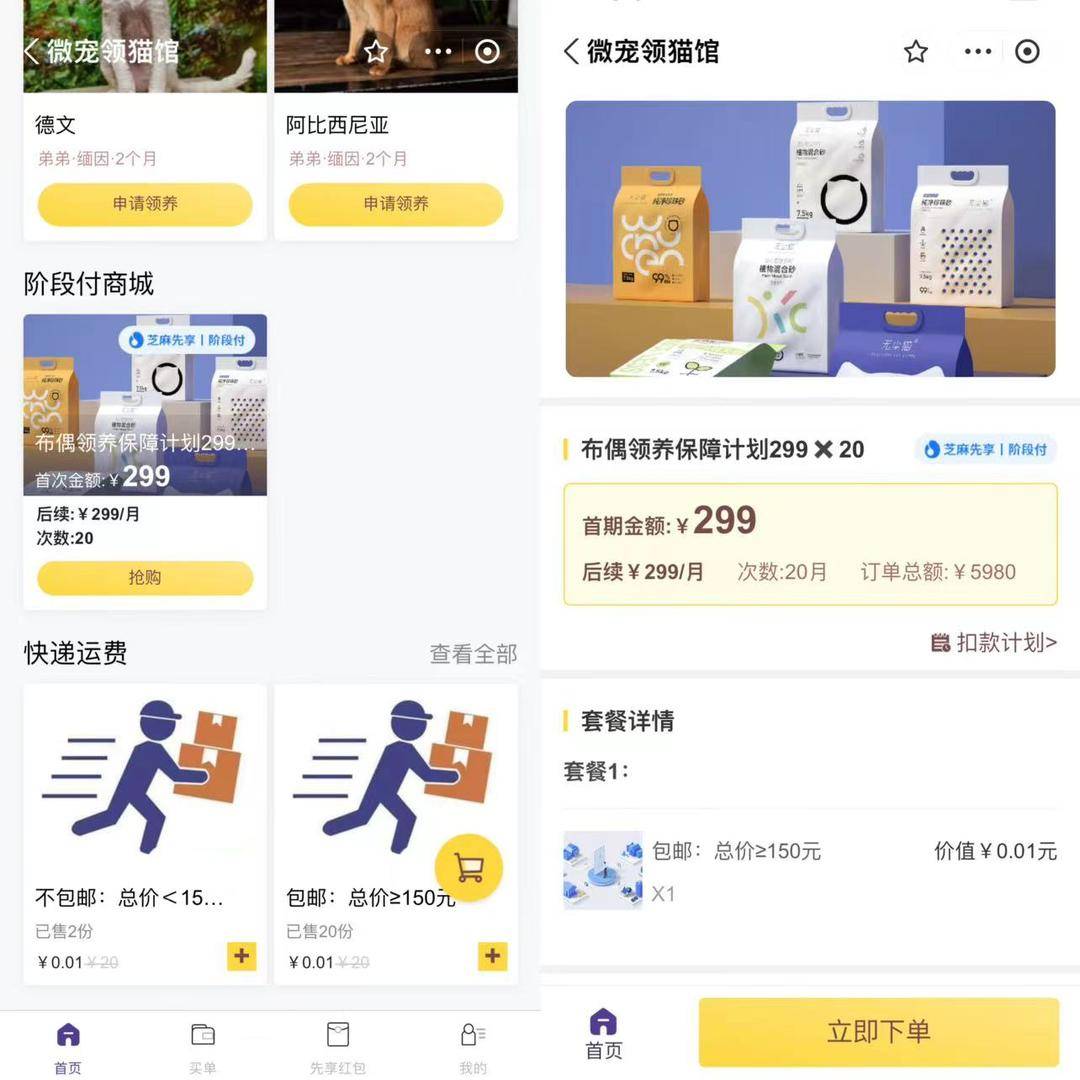Viewport: 1080px width, 1080px height.
Task: Return to 首页 beside the 立即下单 button
Action: tap(604, 1034)
